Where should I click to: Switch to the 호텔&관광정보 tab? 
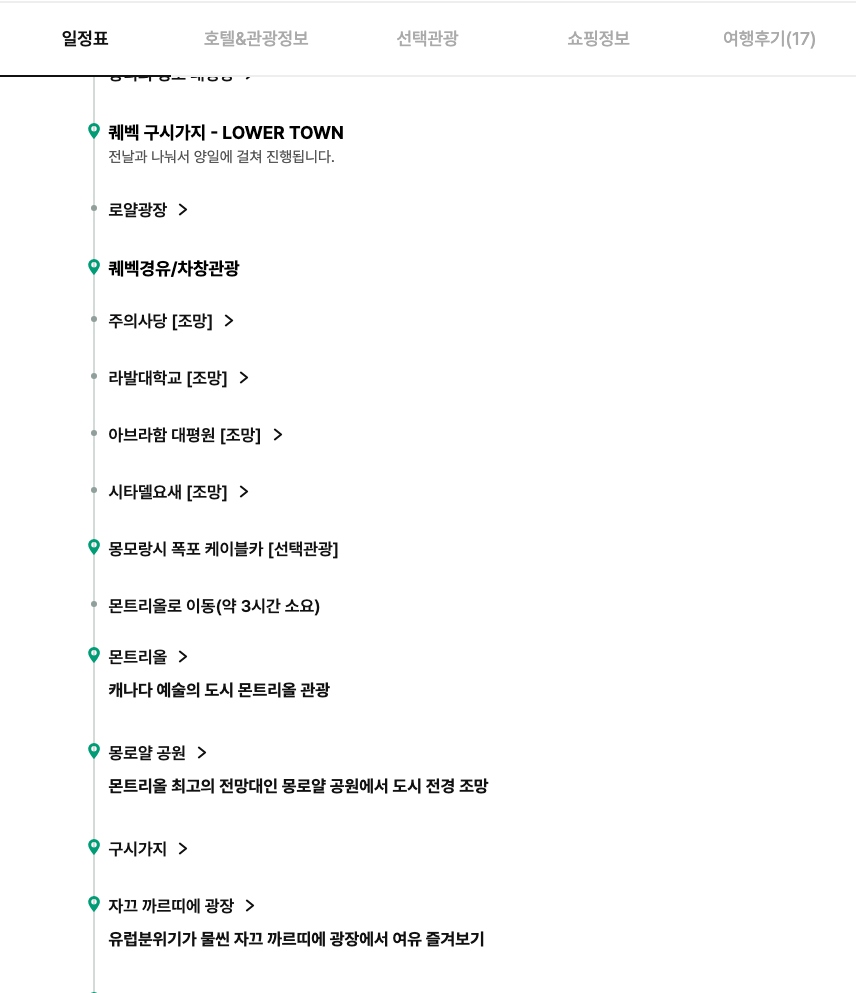(x=256, y=39)
